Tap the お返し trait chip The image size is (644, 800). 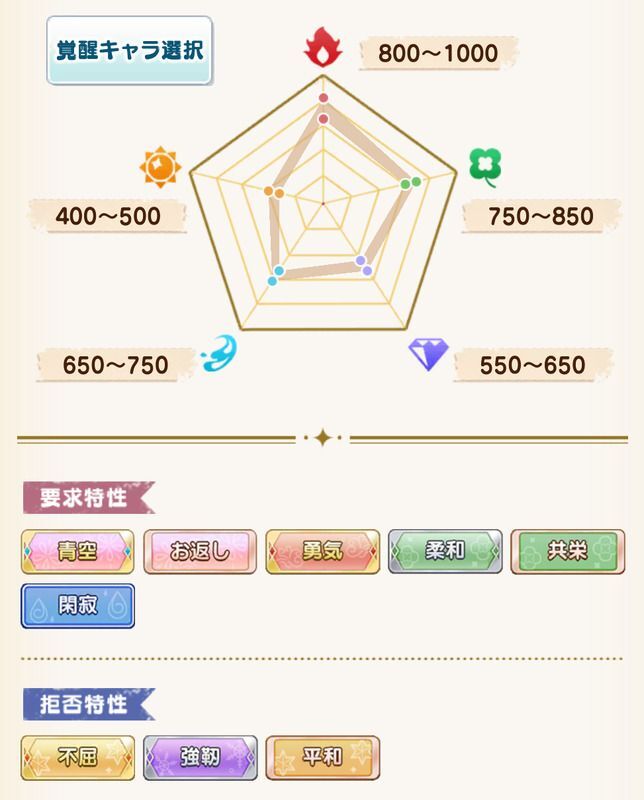[x=200, y=552]
